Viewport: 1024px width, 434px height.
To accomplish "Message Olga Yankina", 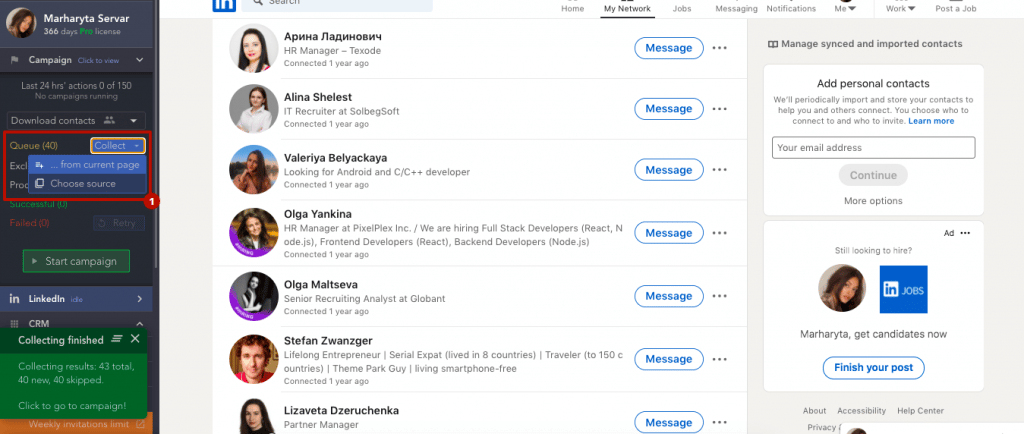I will click(668, 233).
